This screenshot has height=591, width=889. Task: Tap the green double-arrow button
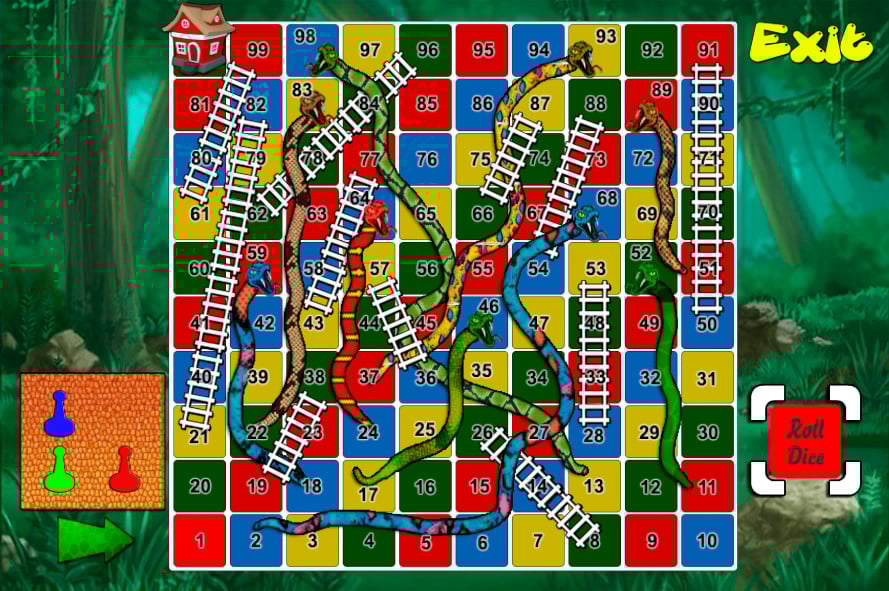pos(96,540)
